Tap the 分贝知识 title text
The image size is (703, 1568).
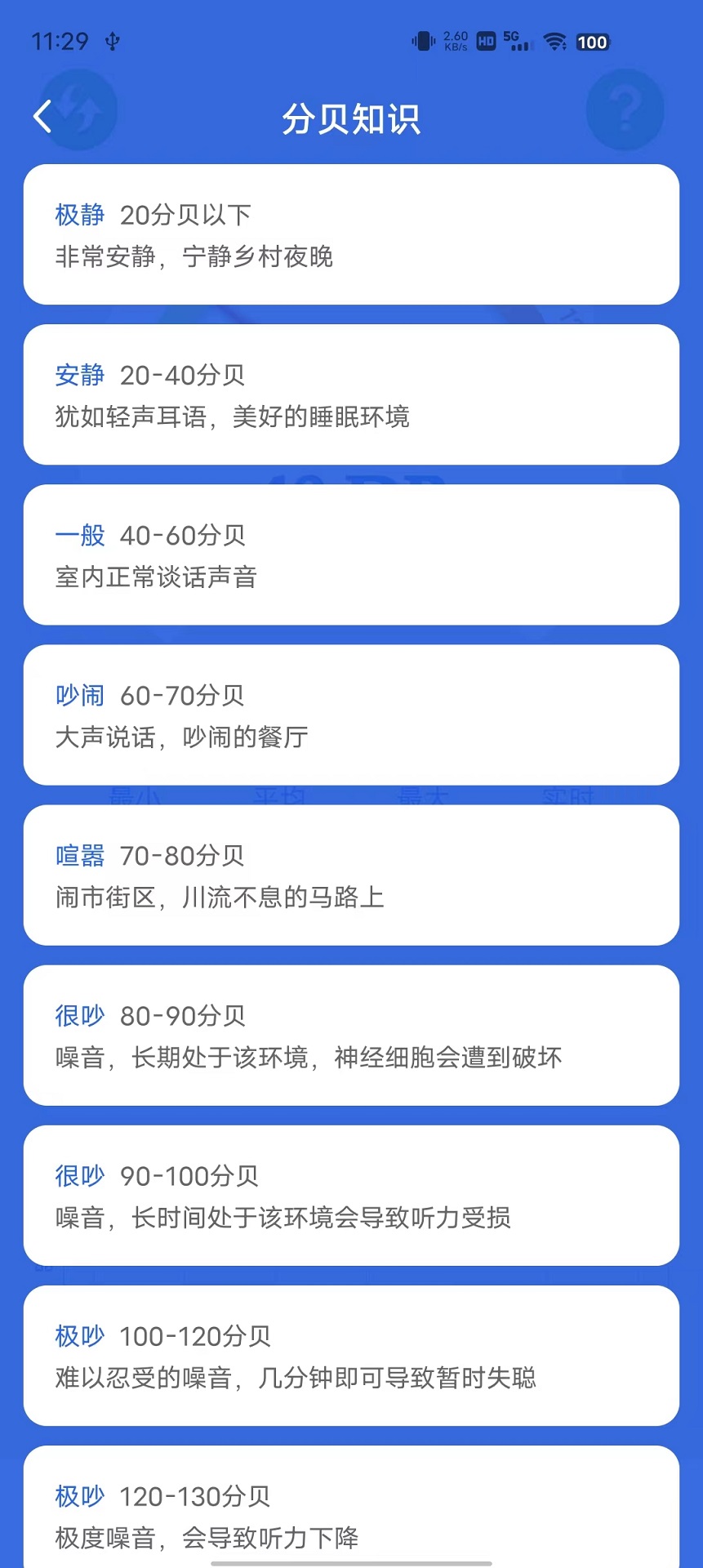351,118
